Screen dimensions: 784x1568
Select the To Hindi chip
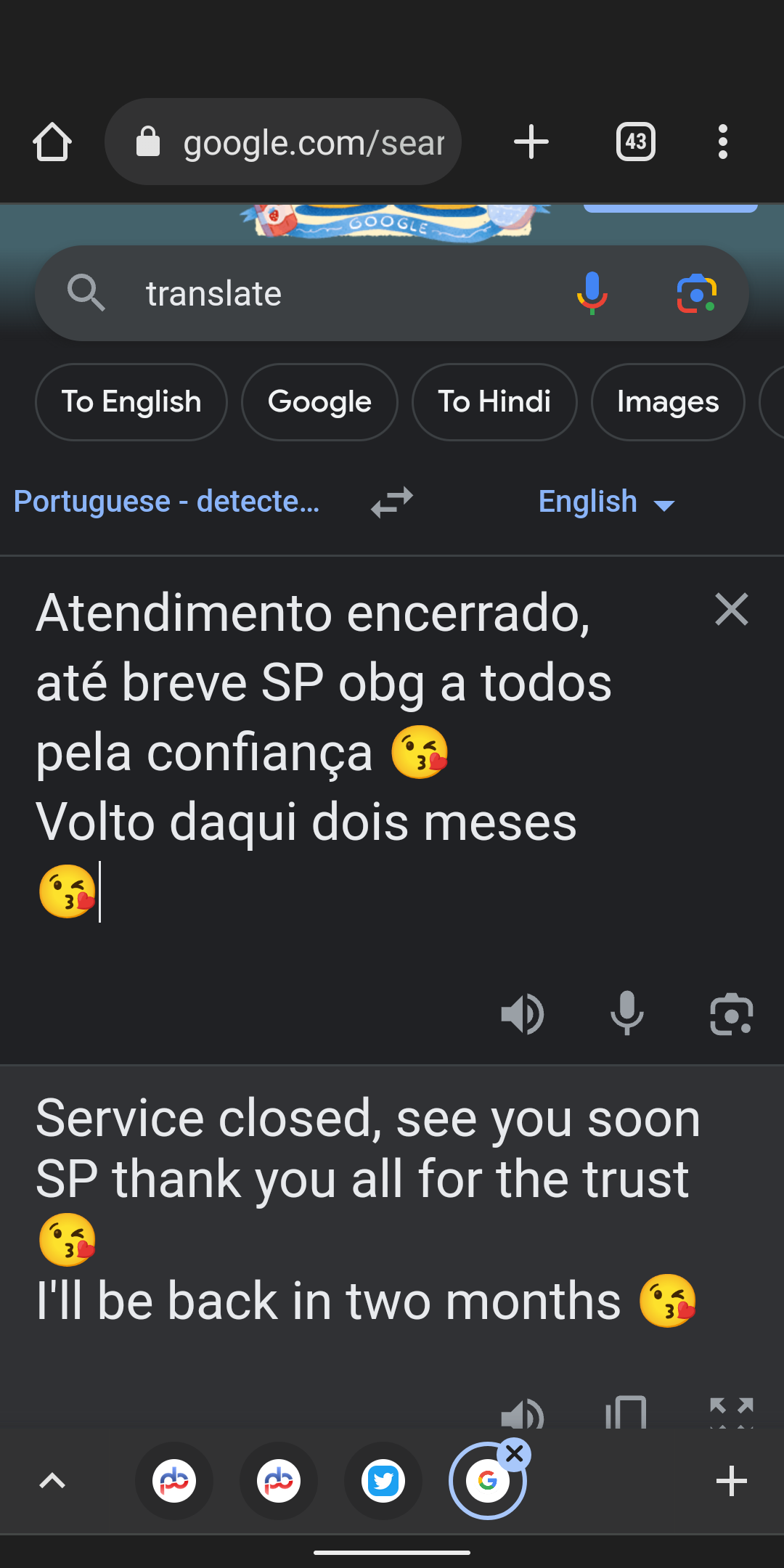(494, 401)
